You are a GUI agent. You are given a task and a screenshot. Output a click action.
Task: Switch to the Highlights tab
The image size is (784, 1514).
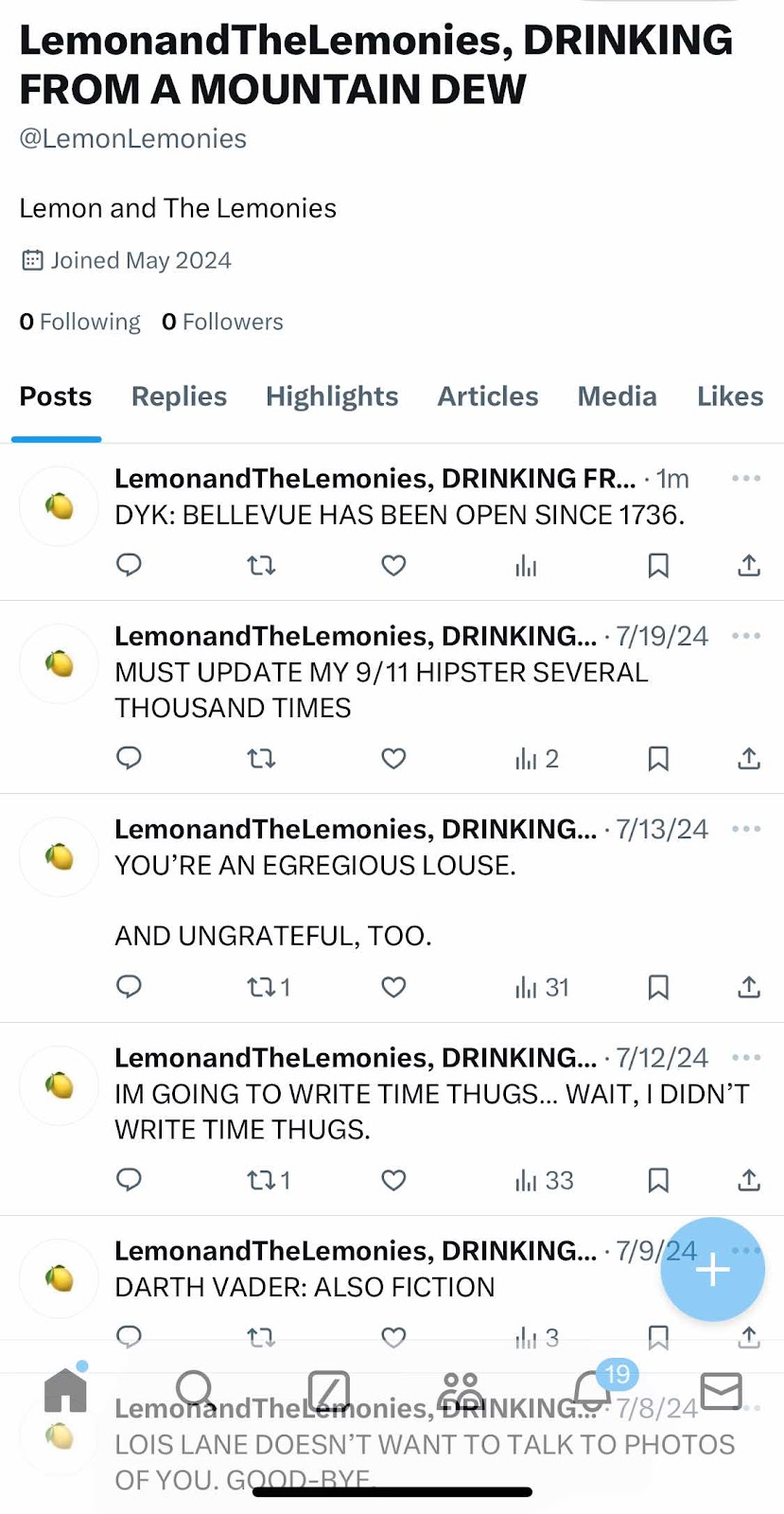point(332,396)
